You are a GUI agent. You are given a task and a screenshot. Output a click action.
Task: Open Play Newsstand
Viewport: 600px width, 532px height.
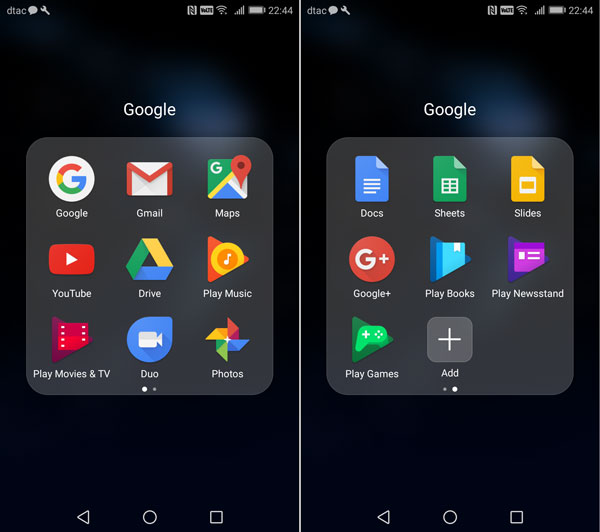coord(528,260)
